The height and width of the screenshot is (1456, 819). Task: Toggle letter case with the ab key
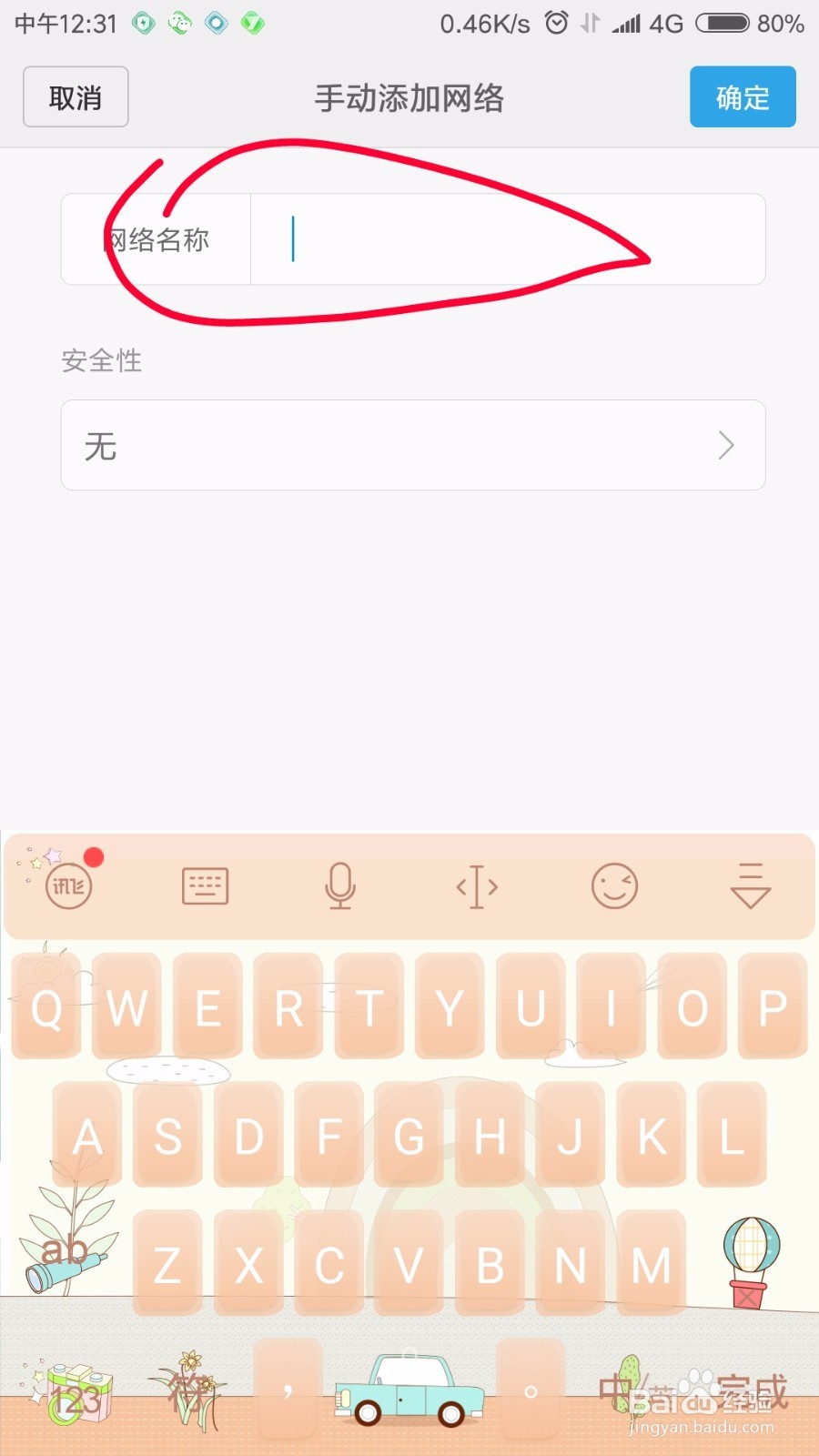[66, 1251]
